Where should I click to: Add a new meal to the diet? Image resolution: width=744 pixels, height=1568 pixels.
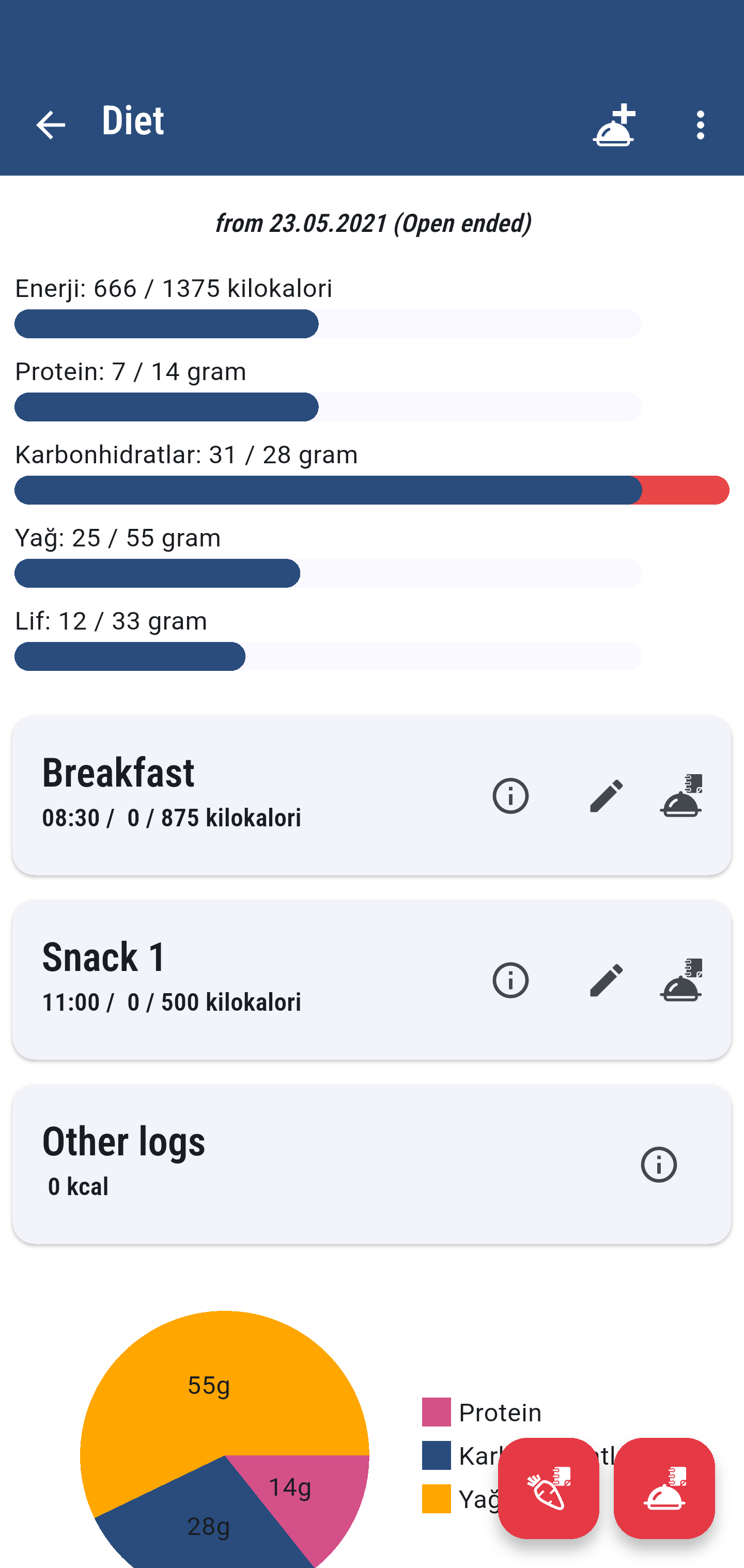pyautogui.click(x=614, y=126)
